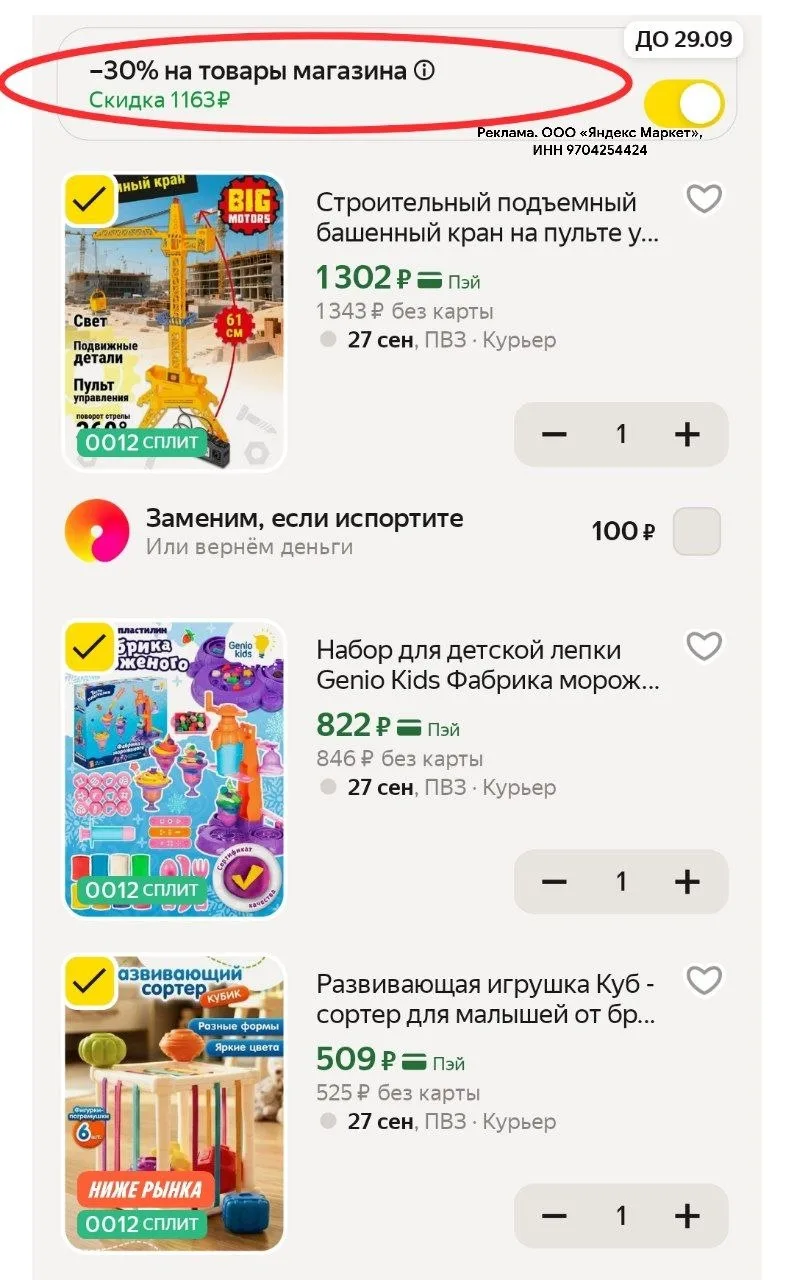Open the Набор для детской лепки Genio Kids product
Screen dimensions: 794x1280
click(487, 665)
